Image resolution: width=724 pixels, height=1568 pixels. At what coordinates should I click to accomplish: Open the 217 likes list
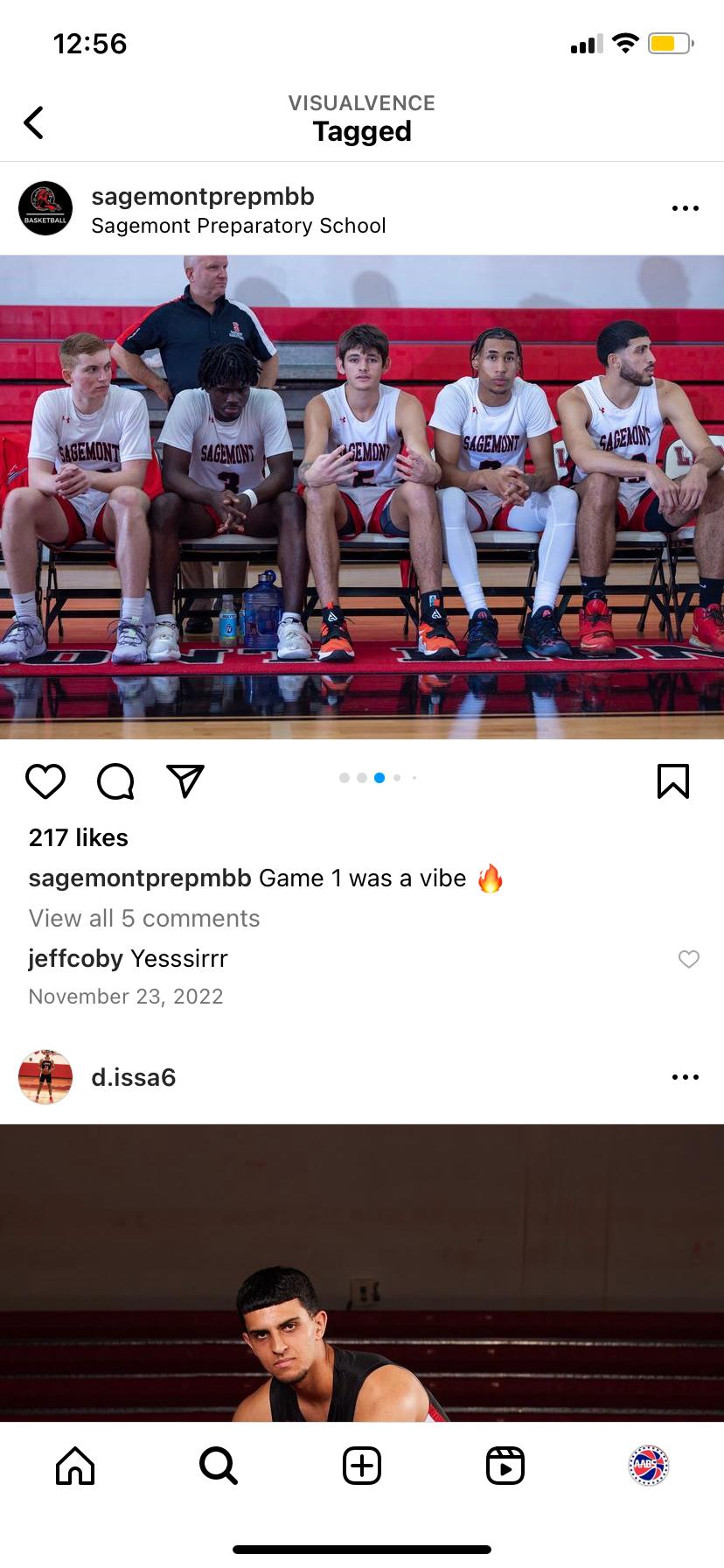(79, 837)
